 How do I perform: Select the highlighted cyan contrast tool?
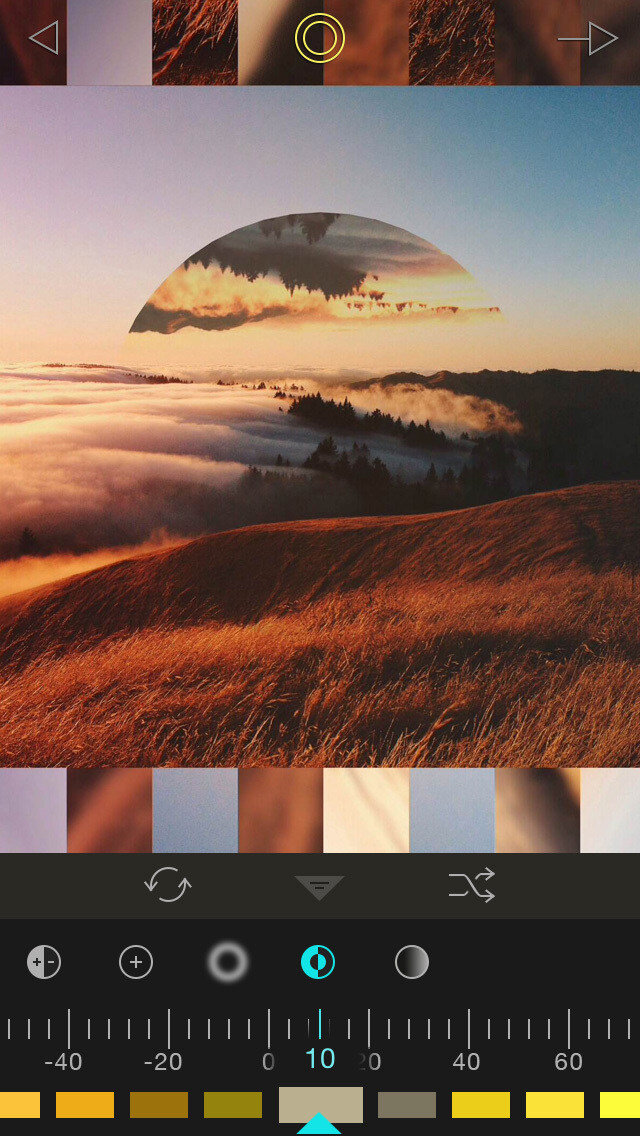(318, 963)
